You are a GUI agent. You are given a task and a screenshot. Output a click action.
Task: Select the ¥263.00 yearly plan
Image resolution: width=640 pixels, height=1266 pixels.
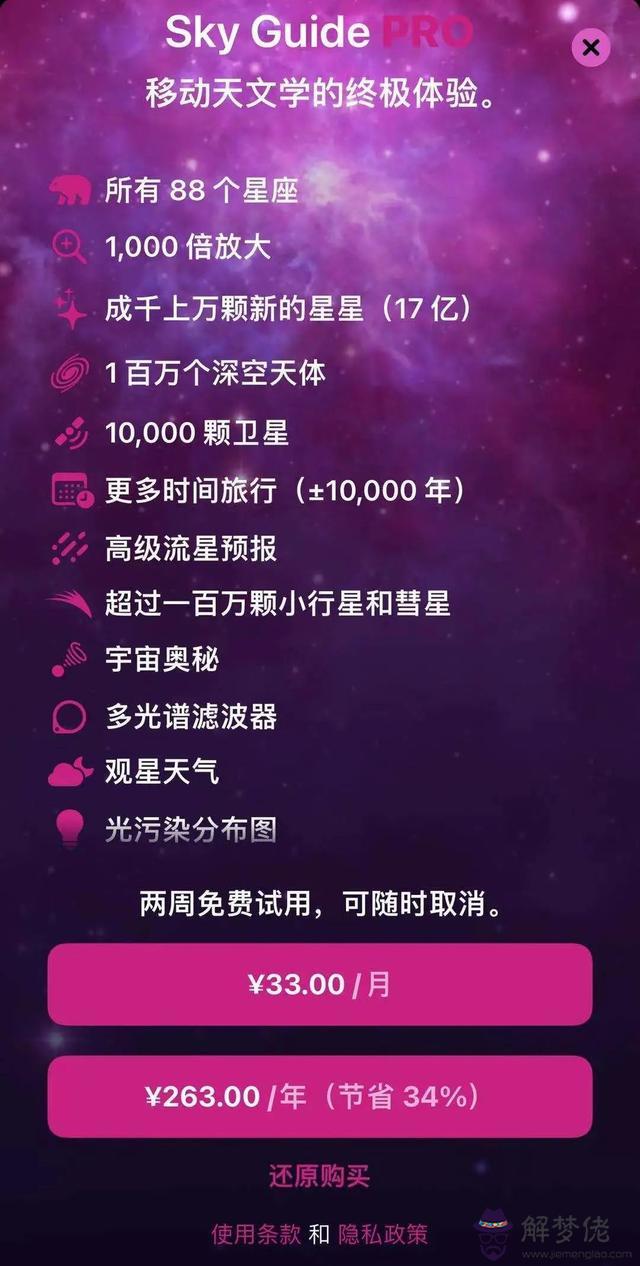(320, 1096)
